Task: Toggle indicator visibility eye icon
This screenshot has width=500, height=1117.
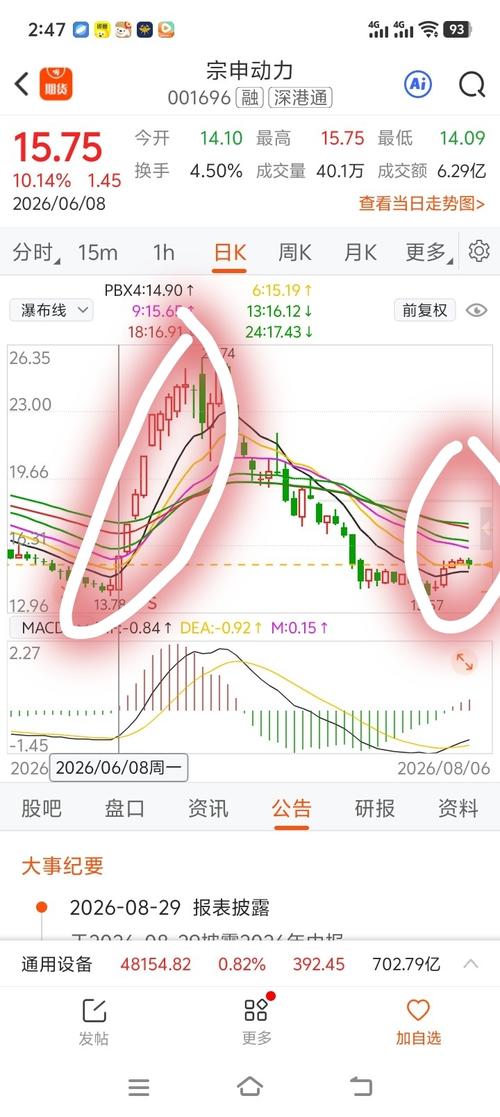Action: point(476,310)
